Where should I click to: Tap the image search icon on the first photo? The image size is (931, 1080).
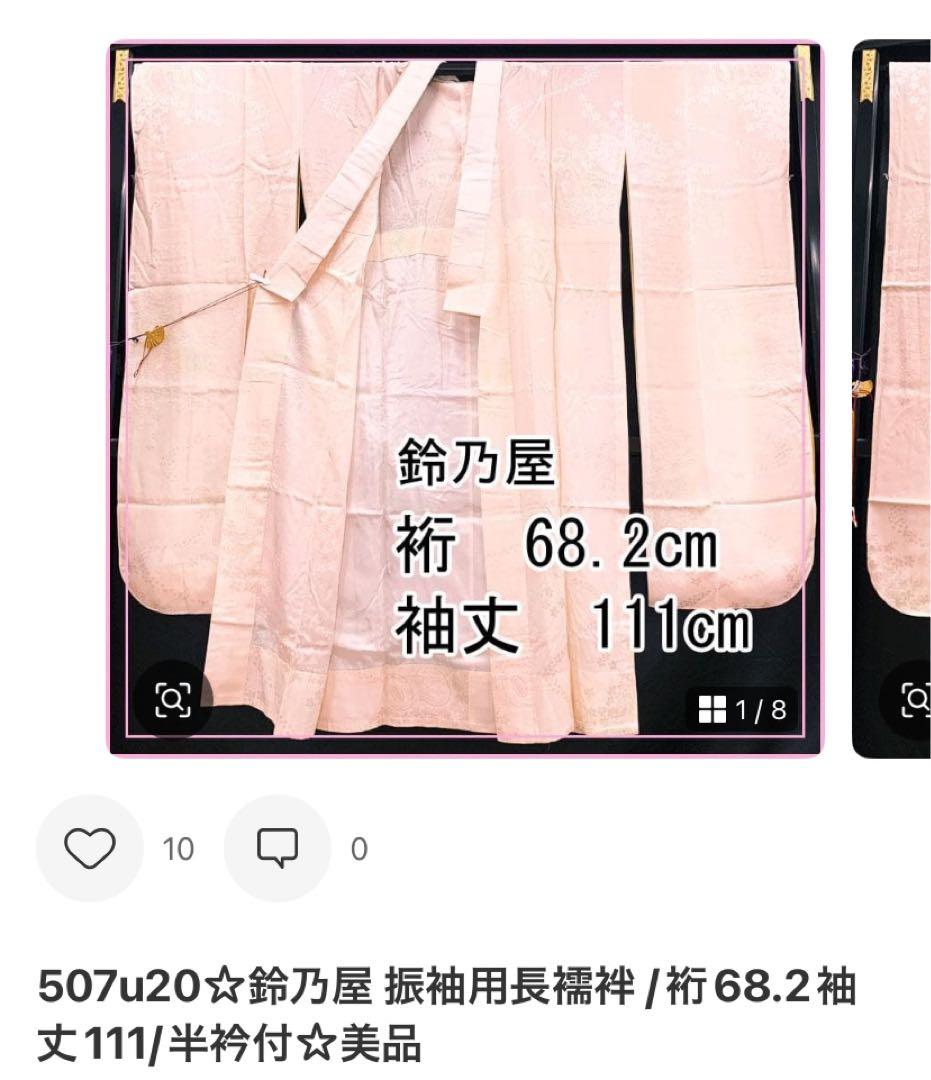[172, 701]
